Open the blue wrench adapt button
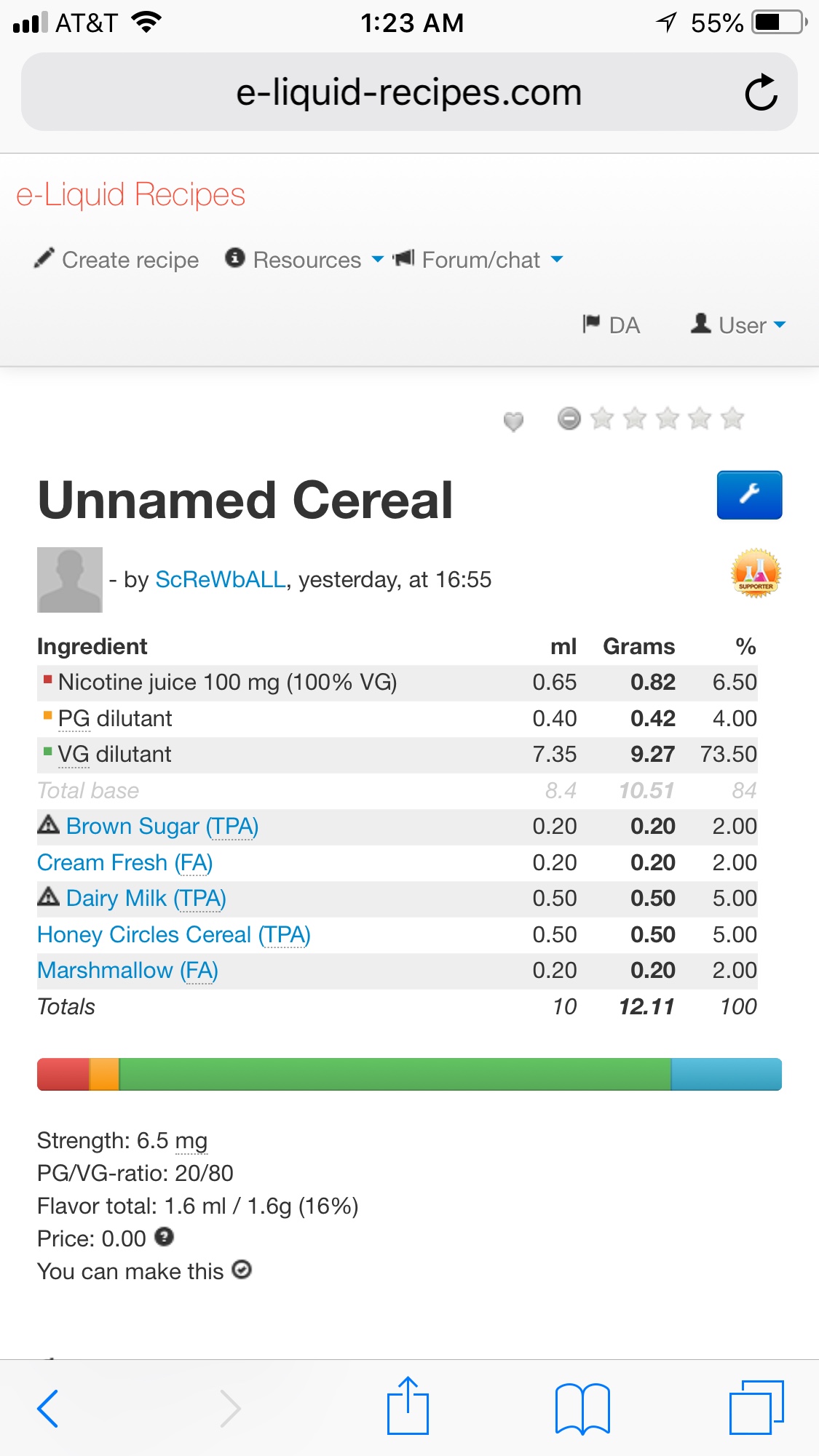The width and height of the screenshot is (819, 1456). (x=749, y=495)
